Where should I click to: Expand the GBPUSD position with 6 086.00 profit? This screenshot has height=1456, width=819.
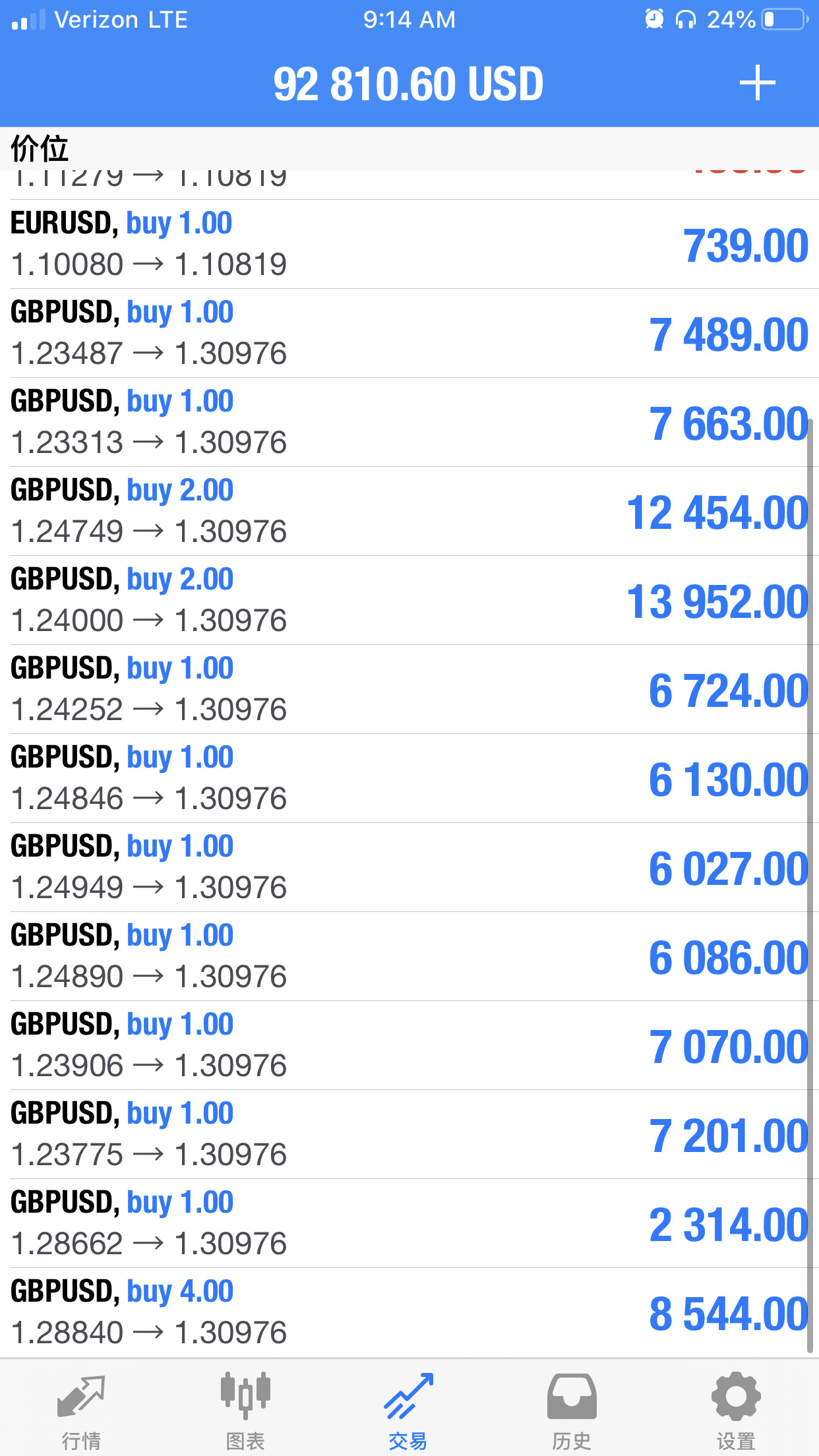coord(409,956)
